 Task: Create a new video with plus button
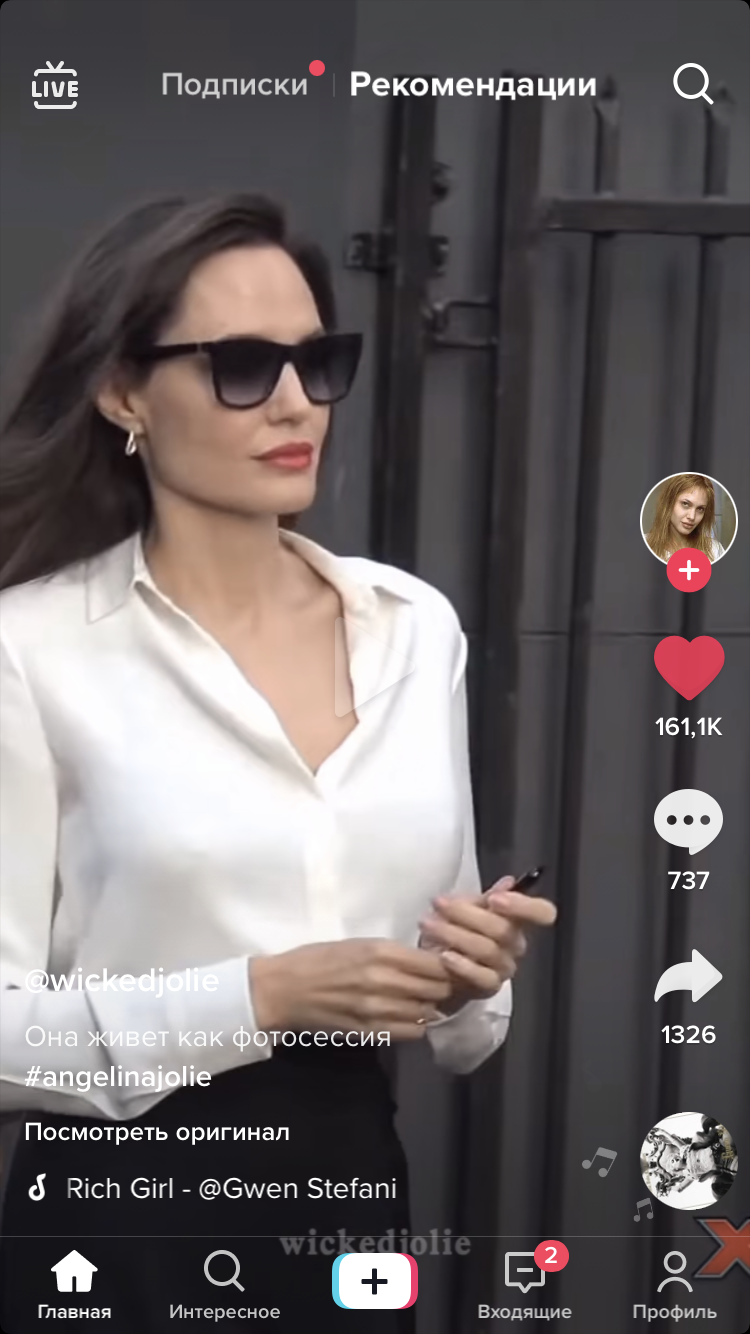[x=374, y=1281]
